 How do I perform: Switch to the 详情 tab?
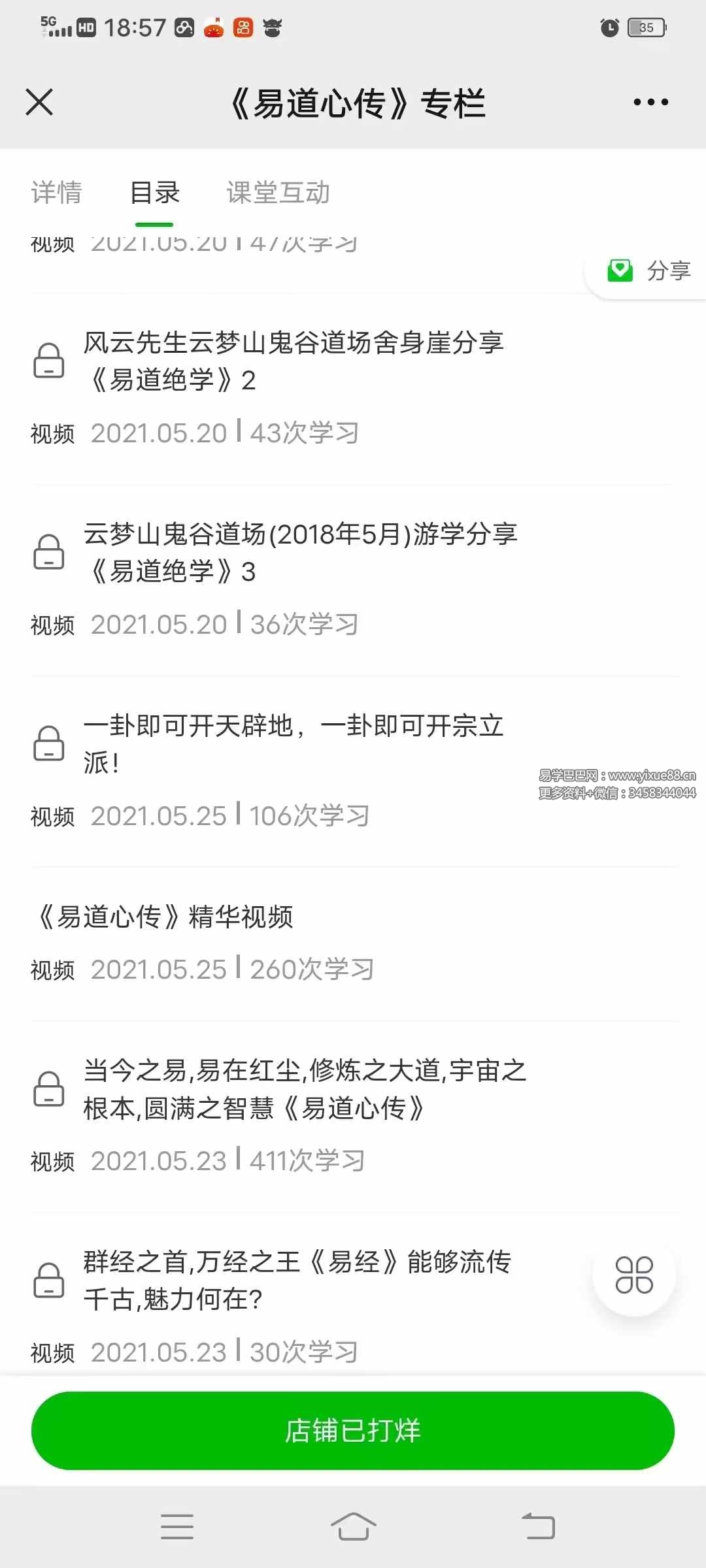click(56, 192)
